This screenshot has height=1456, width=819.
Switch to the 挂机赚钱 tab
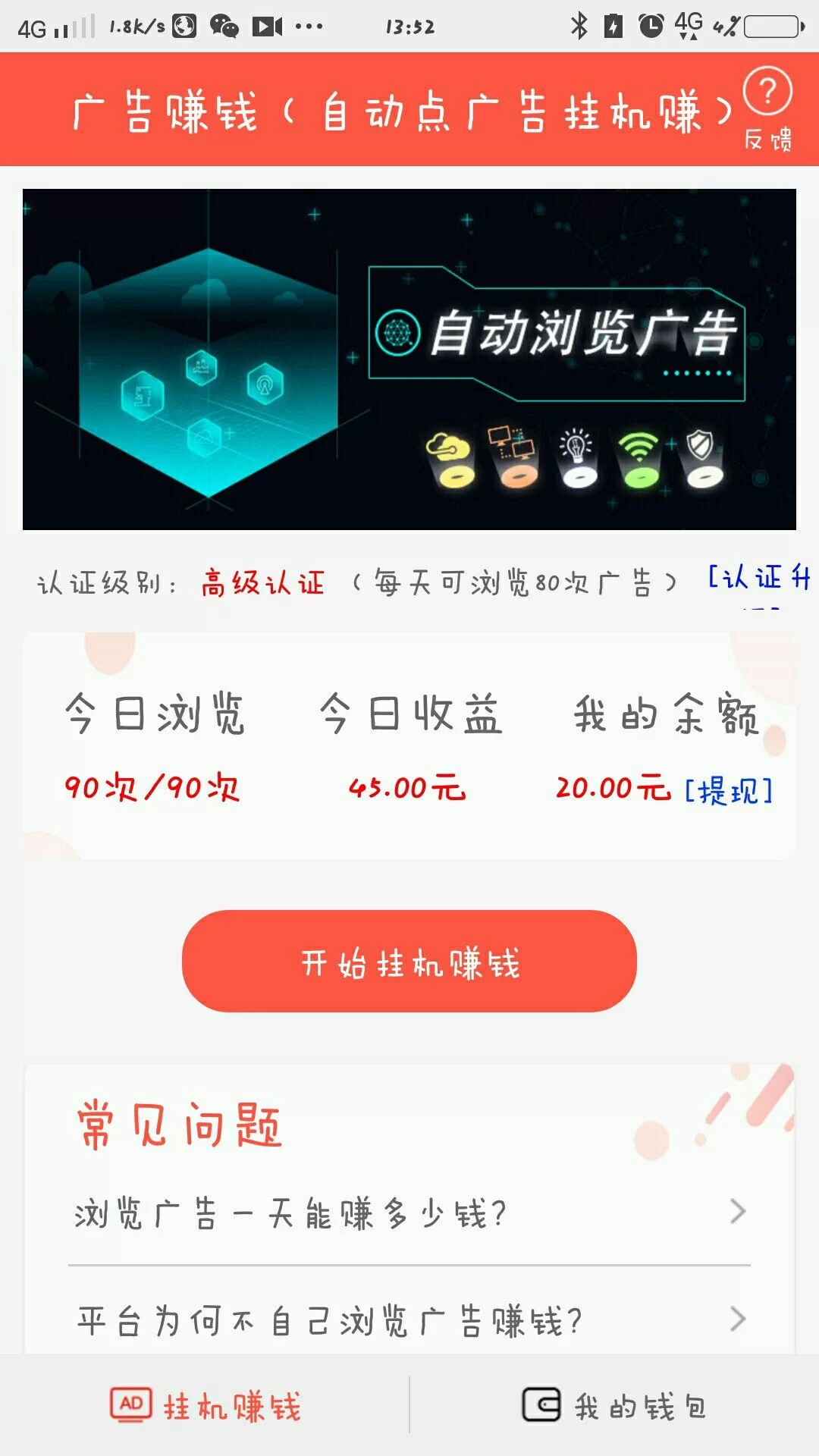click(206, 1406)
